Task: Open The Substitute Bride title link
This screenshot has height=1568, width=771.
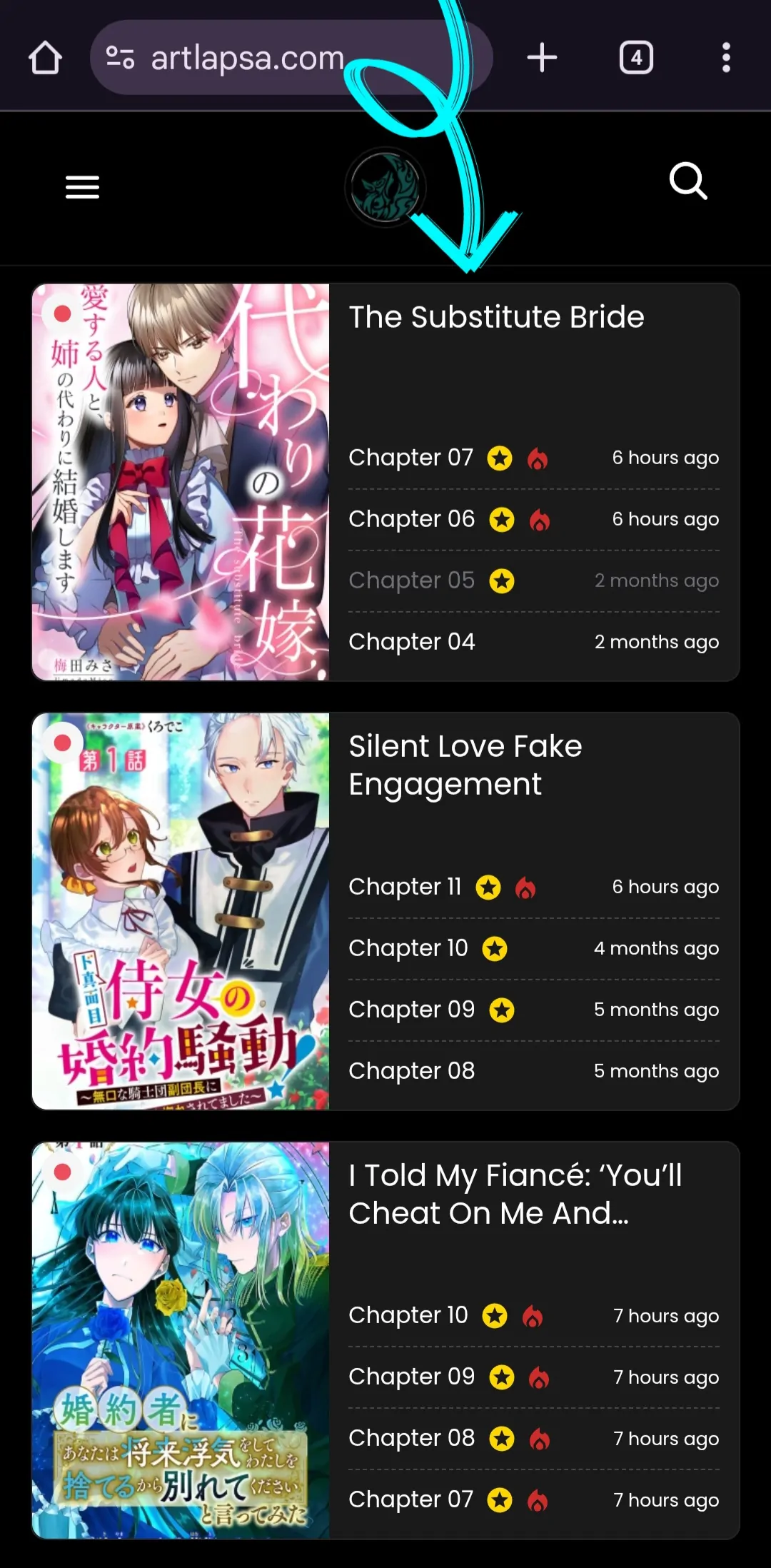Action: 496,317
